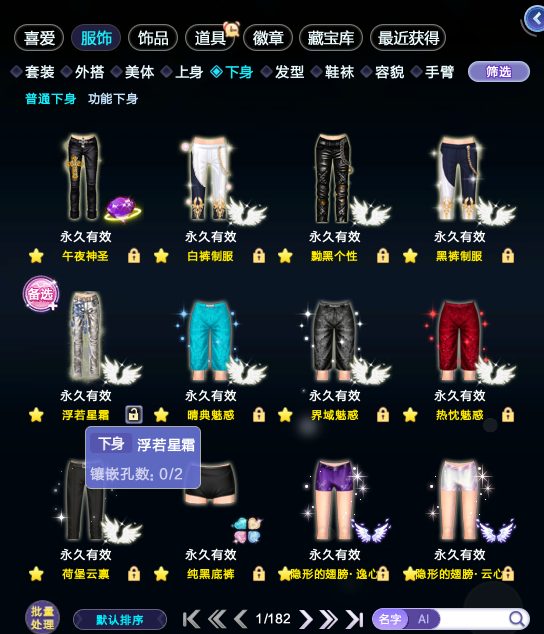Switch to 功能下身 sub-tab
This screenshot has width=544, height=634.
tap(113, 99)
